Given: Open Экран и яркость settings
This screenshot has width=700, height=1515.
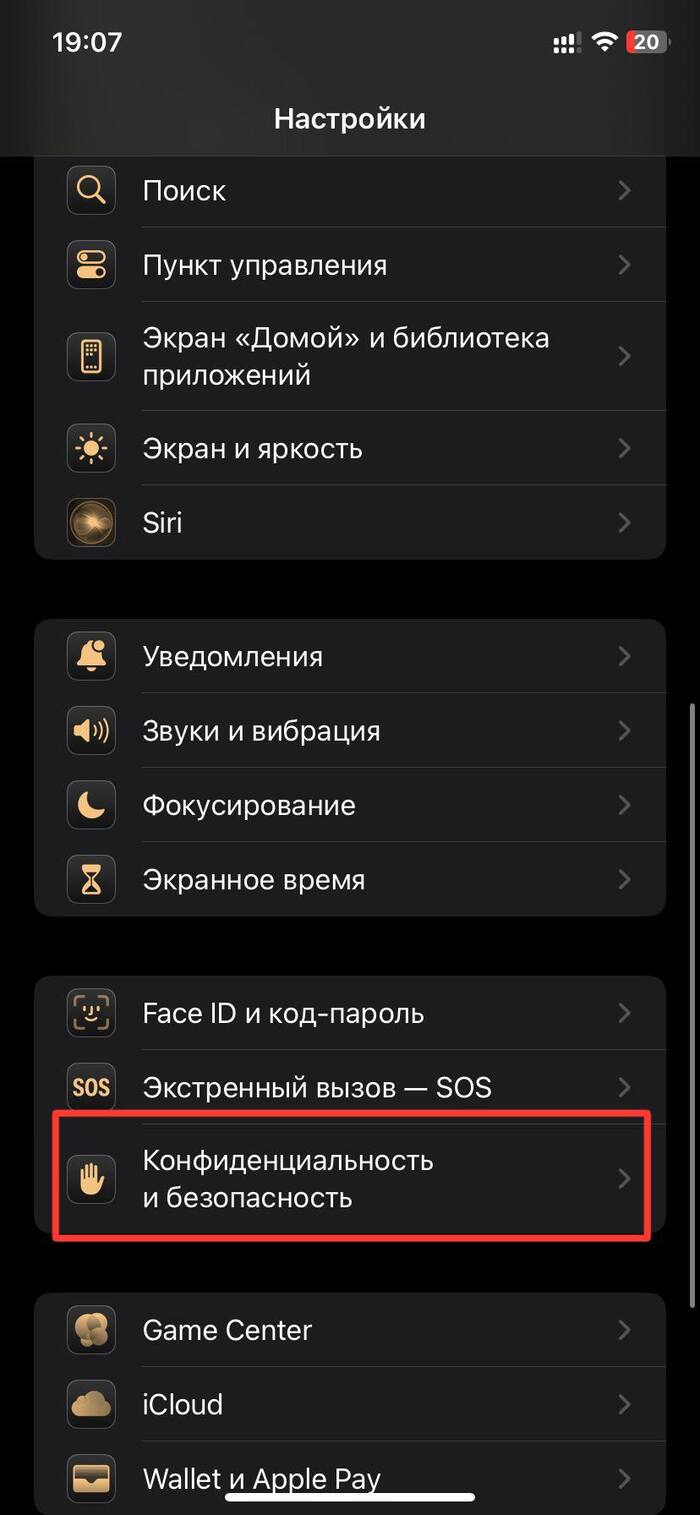Looking at the screenshot, I should 350,448.
